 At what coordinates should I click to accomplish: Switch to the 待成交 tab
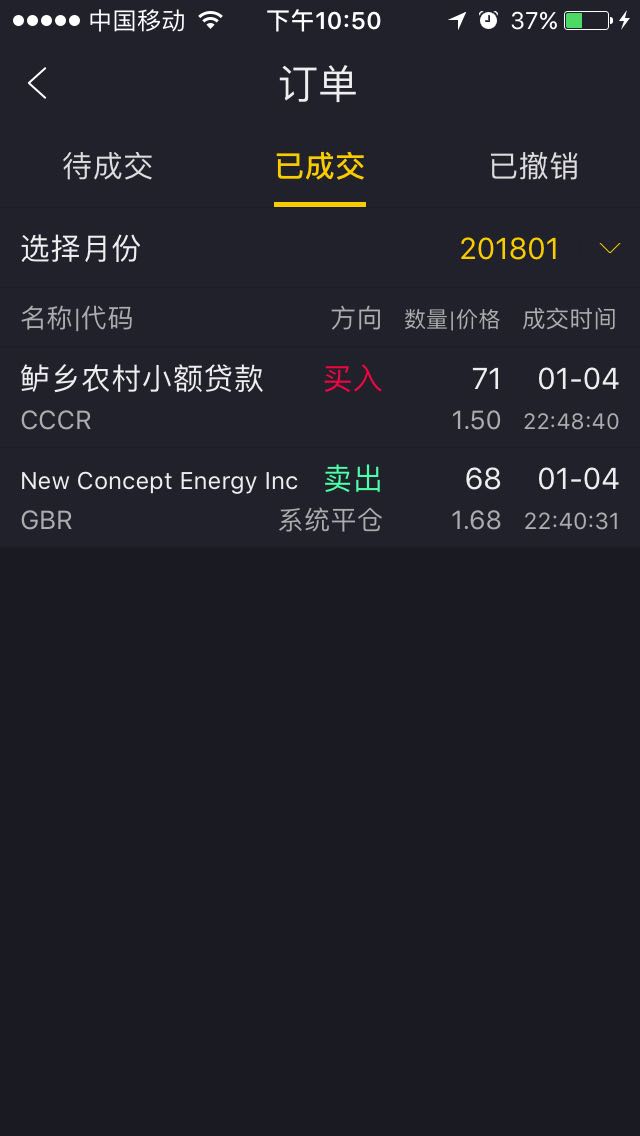pos(108,166)
